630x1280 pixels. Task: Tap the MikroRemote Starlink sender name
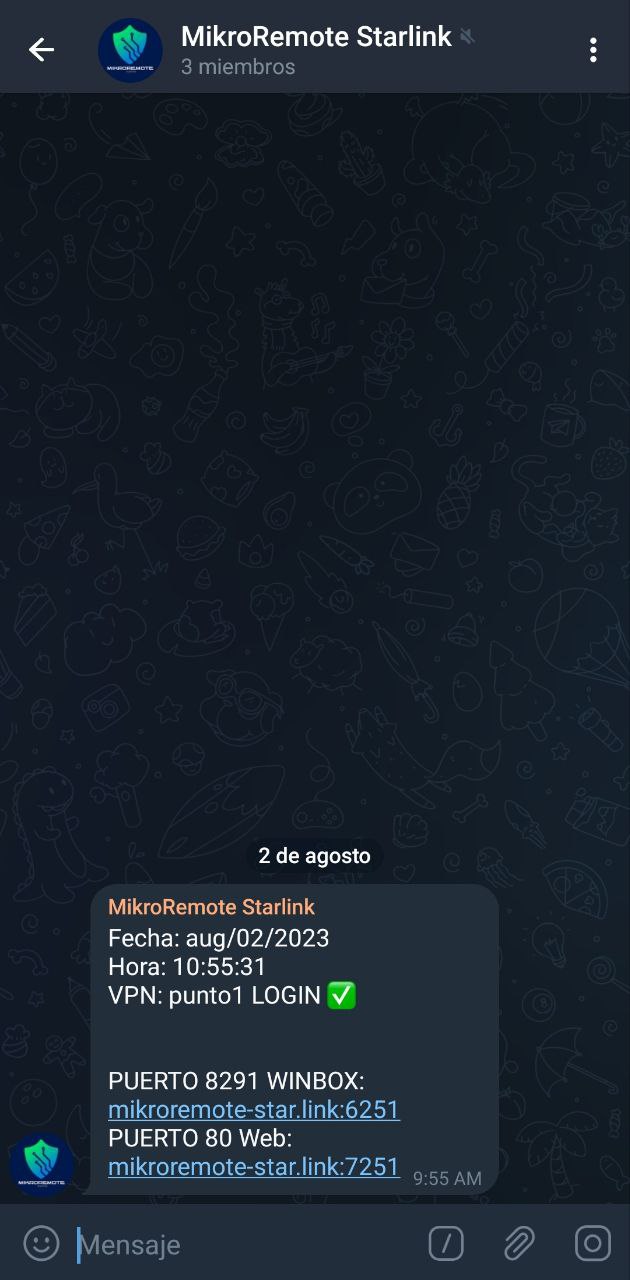pos(211,907)
